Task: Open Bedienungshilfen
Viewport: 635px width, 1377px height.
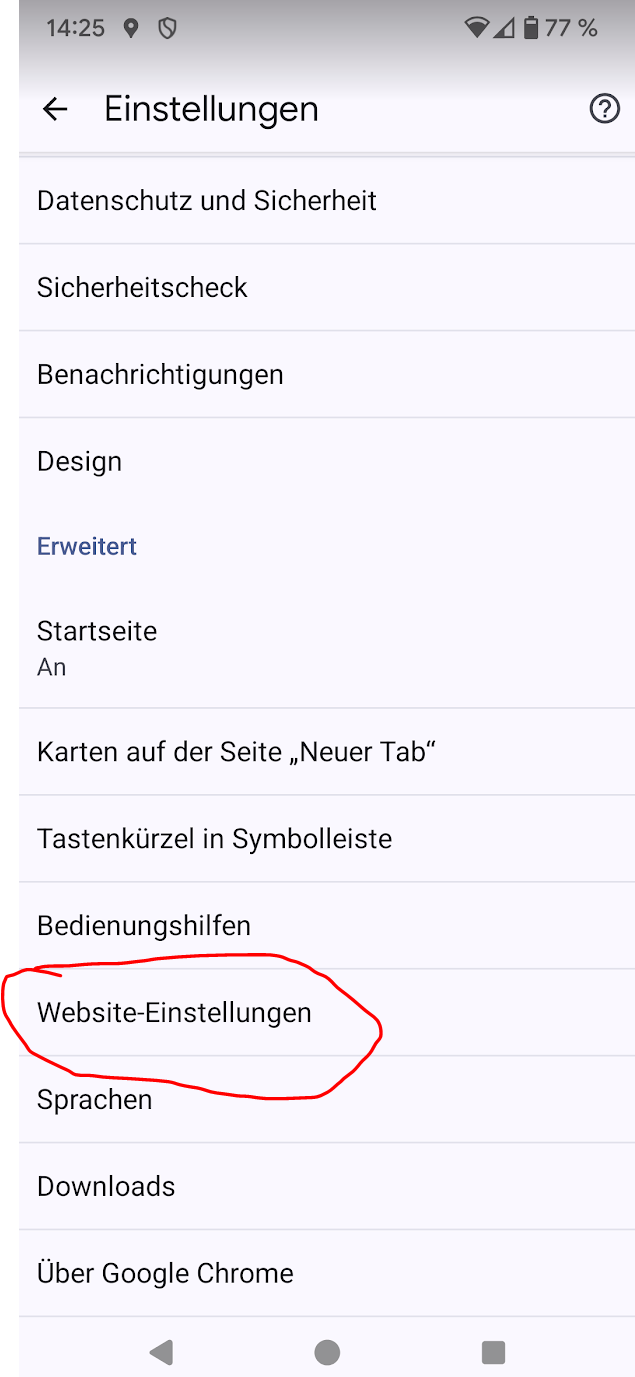Action: [x=144, y=925]
